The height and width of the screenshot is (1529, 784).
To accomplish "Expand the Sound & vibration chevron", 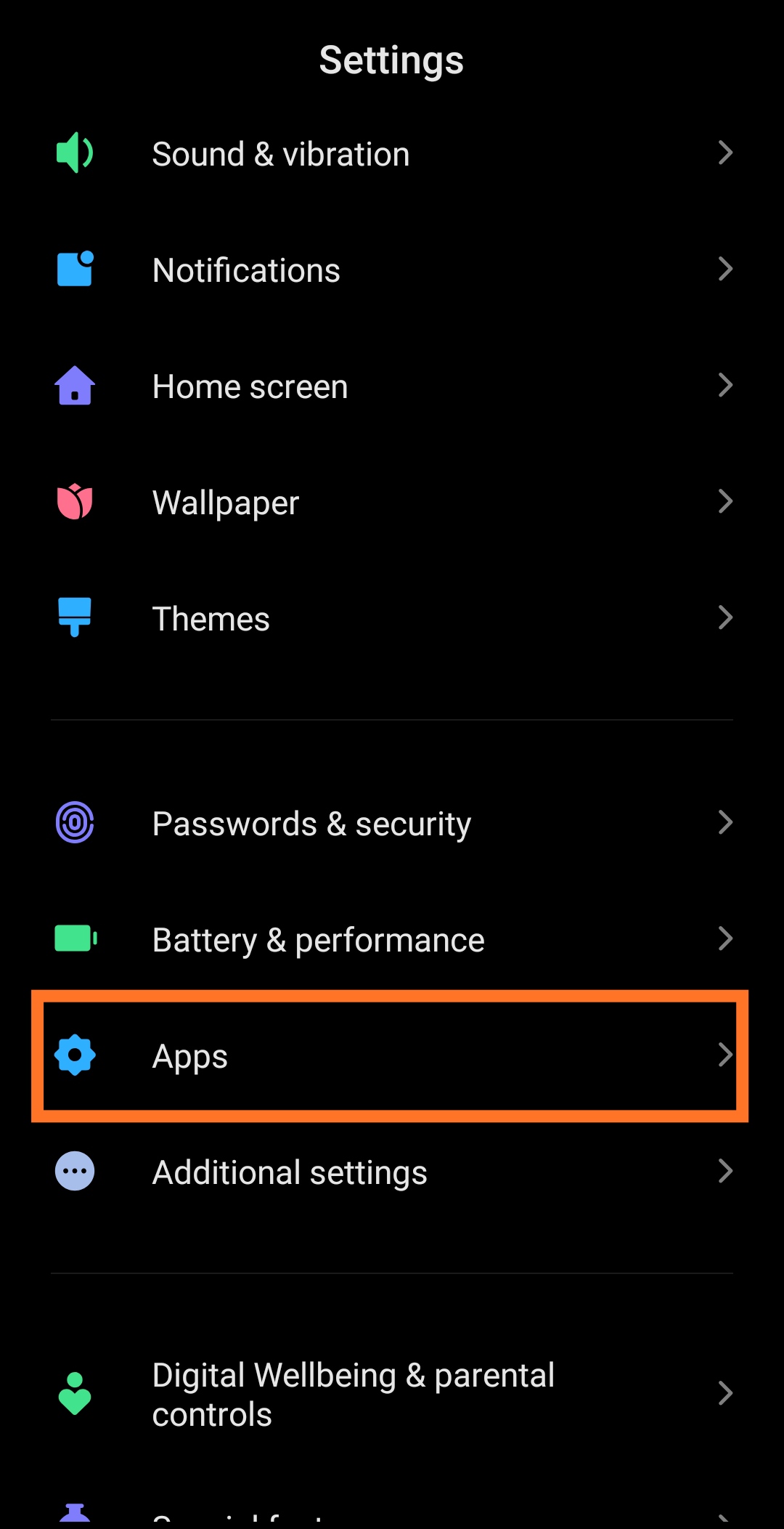I will point(726,153).
